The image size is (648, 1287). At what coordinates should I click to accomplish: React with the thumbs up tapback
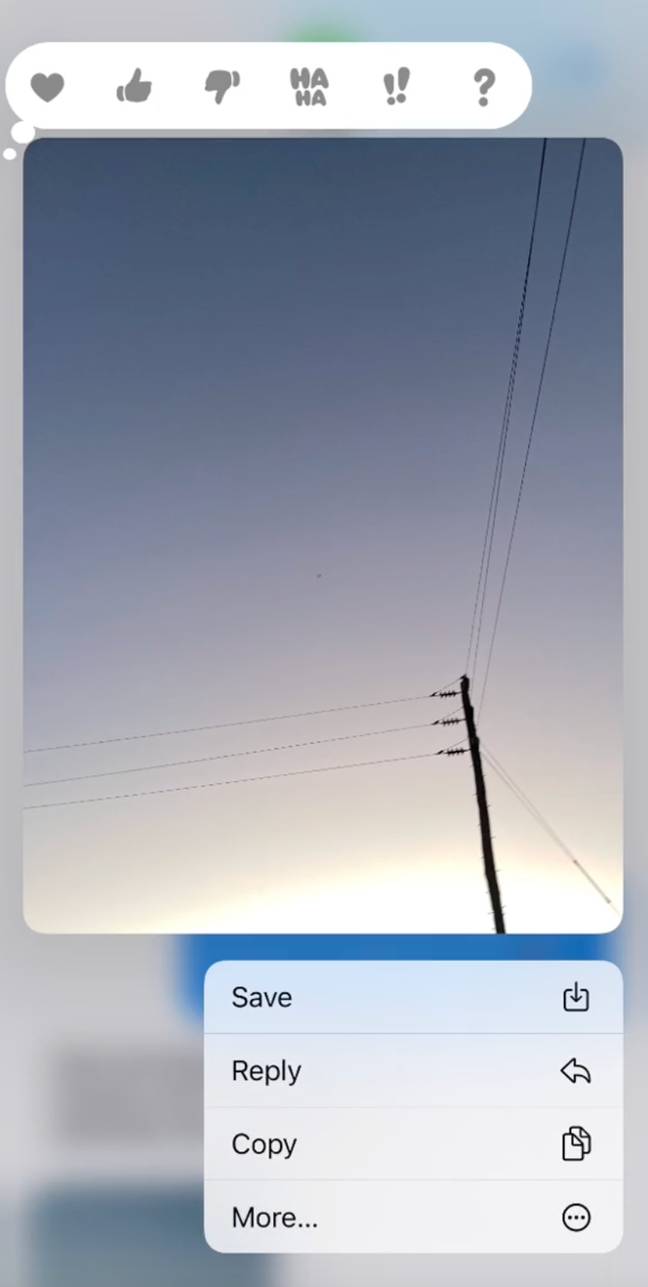pyautogui.click(x=134, y=88)
